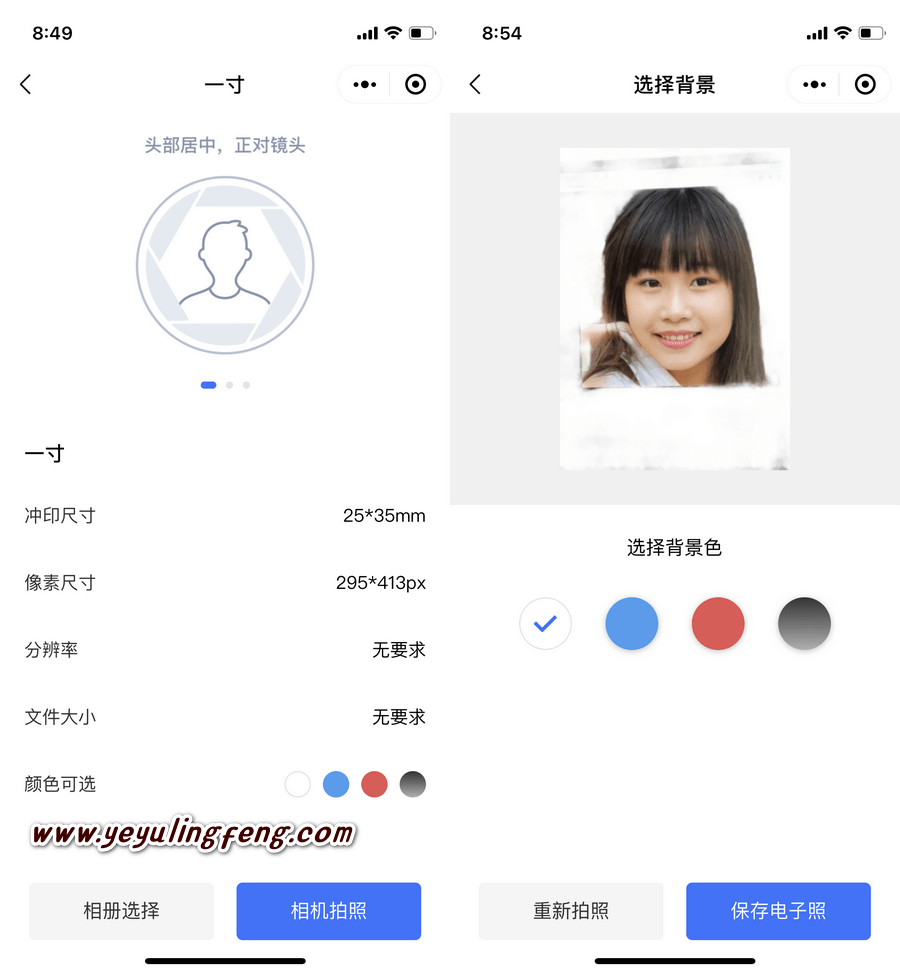This screenshot has width=900, height=974.
Task: Open the more menu on the 选择背景 page
Action: click(815, 85)
